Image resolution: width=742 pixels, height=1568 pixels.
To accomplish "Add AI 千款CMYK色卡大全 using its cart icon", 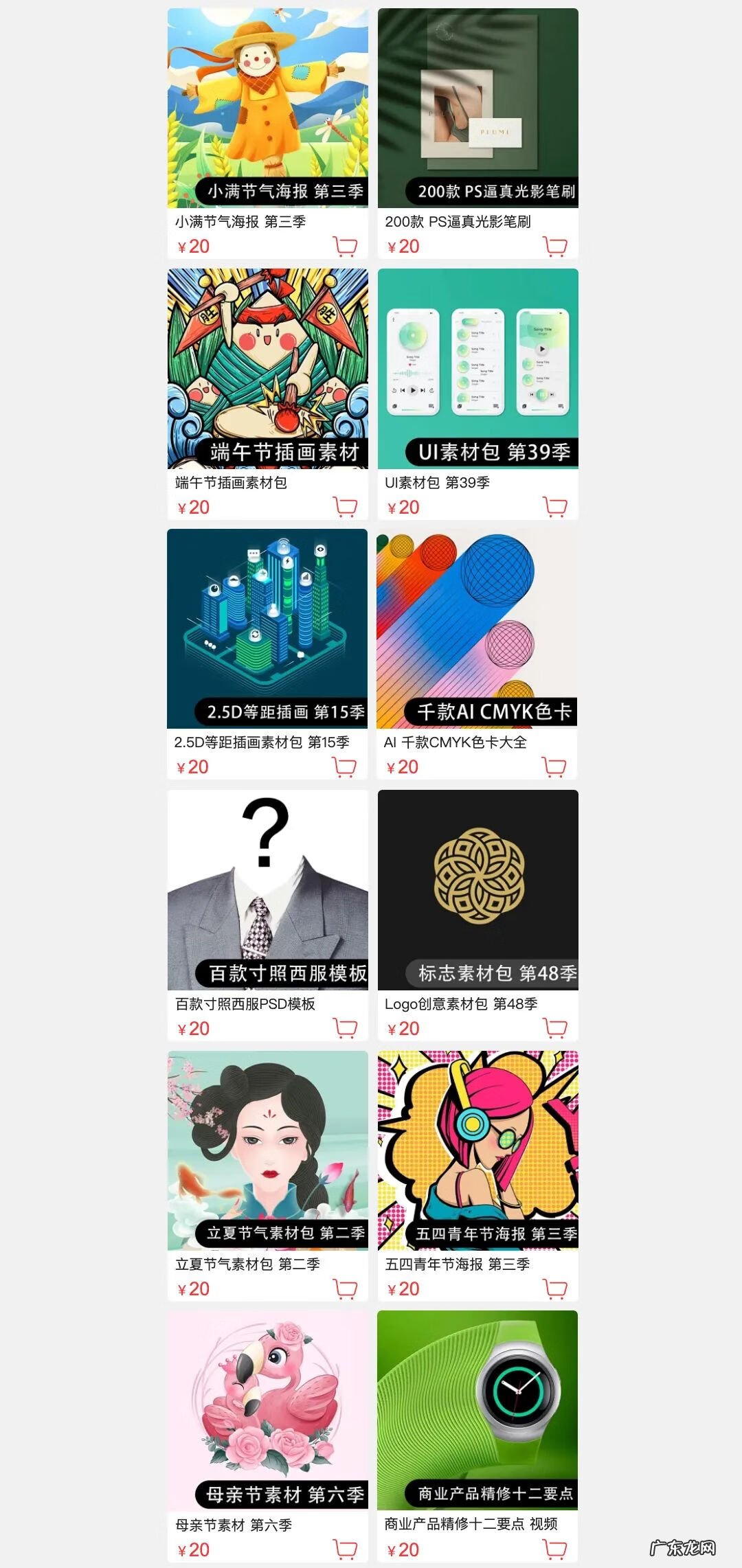I will (x=555, y=767).
